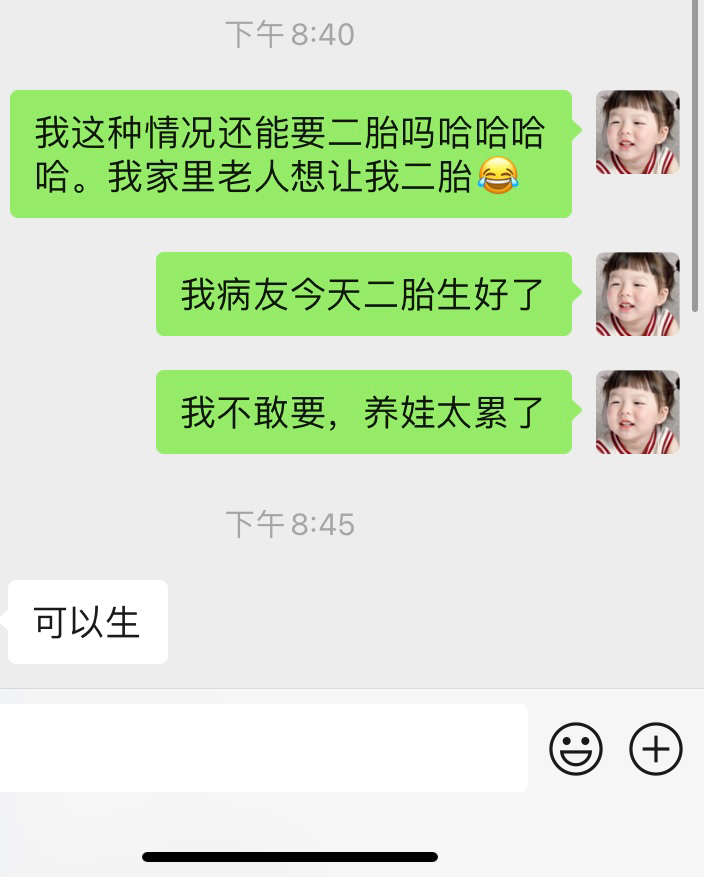704x877 pixels.
Task: Open the plus attachment menu
Action: point(656,748)
